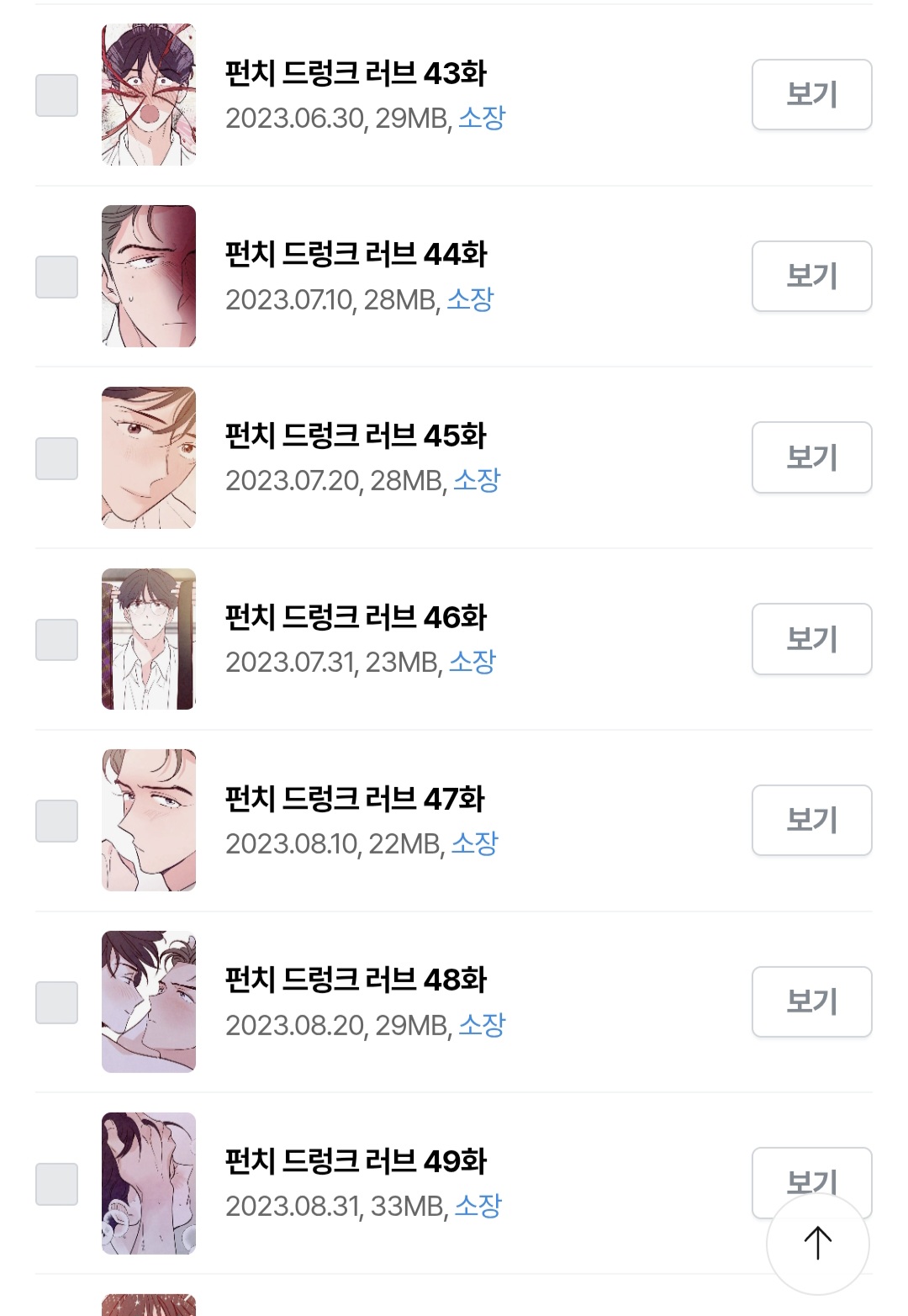Open 펀치 드렁크 러브 48화 title row
Viewport: 908px width, 1316px height.
click(x=356, y=980)
